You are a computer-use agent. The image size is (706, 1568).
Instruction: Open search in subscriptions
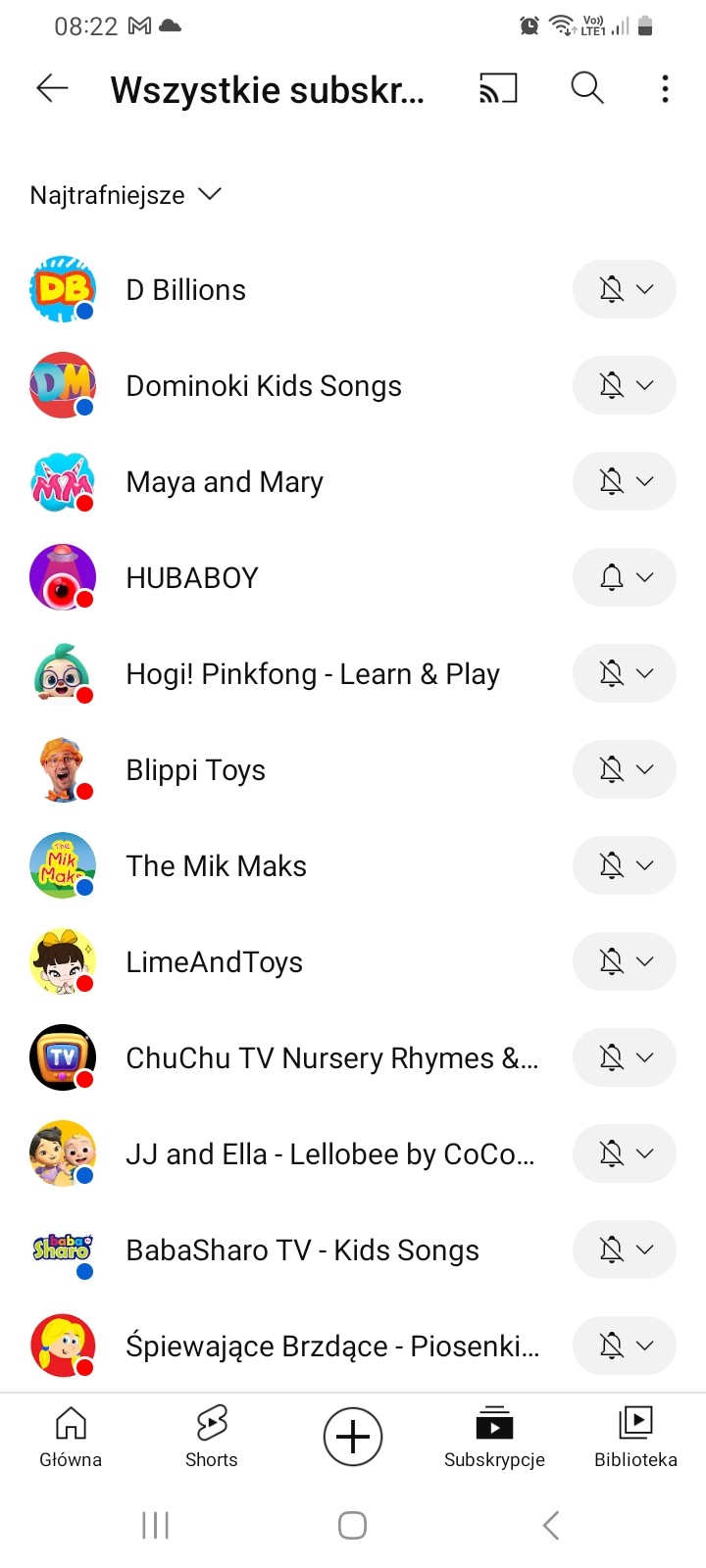[x=586, y=88]
